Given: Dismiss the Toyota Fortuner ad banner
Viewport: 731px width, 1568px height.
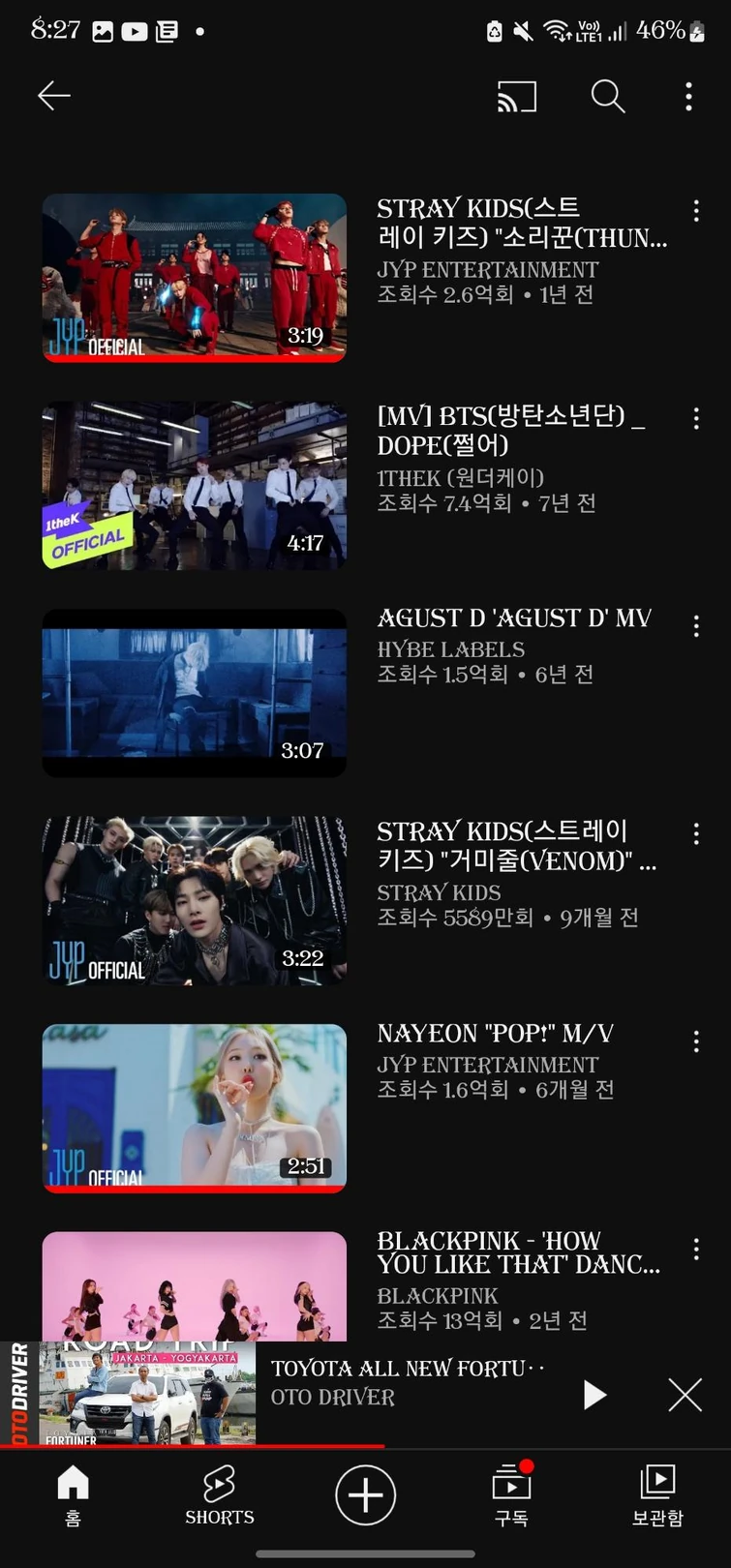Looking at the screenshot, I should (x=685, y=1395).
